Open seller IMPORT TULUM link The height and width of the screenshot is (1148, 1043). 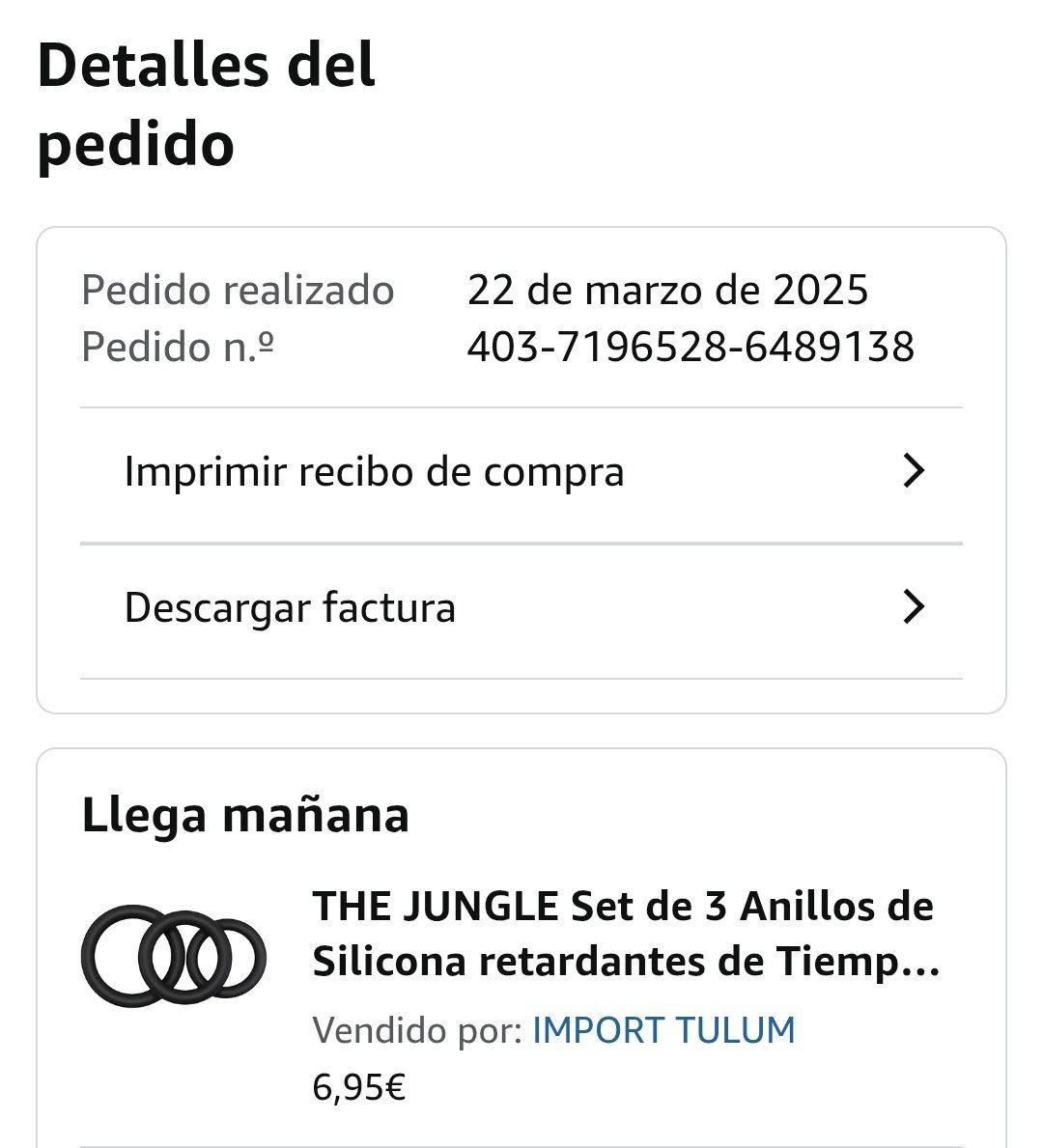[663, 1030]
